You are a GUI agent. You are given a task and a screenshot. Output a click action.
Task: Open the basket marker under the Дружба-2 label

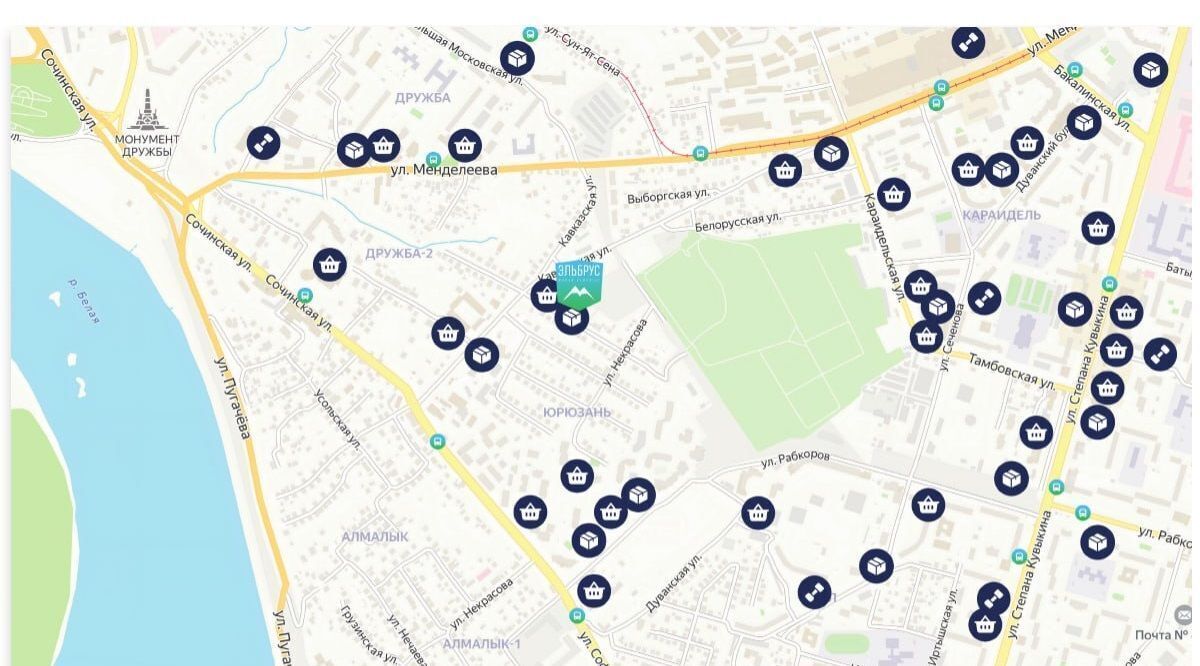click(330, 265)
